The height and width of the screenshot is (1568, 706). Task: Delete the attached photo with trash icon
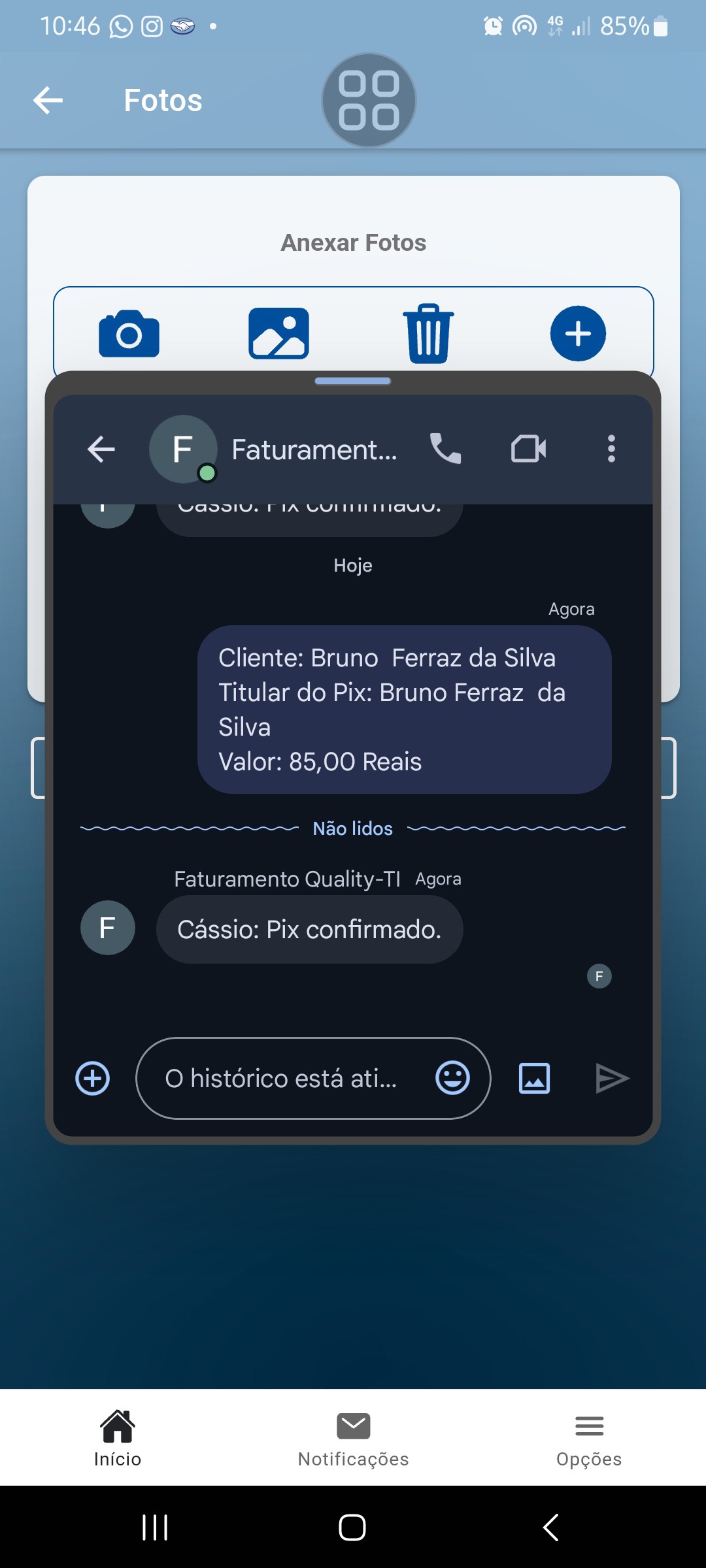click(428, 334)
